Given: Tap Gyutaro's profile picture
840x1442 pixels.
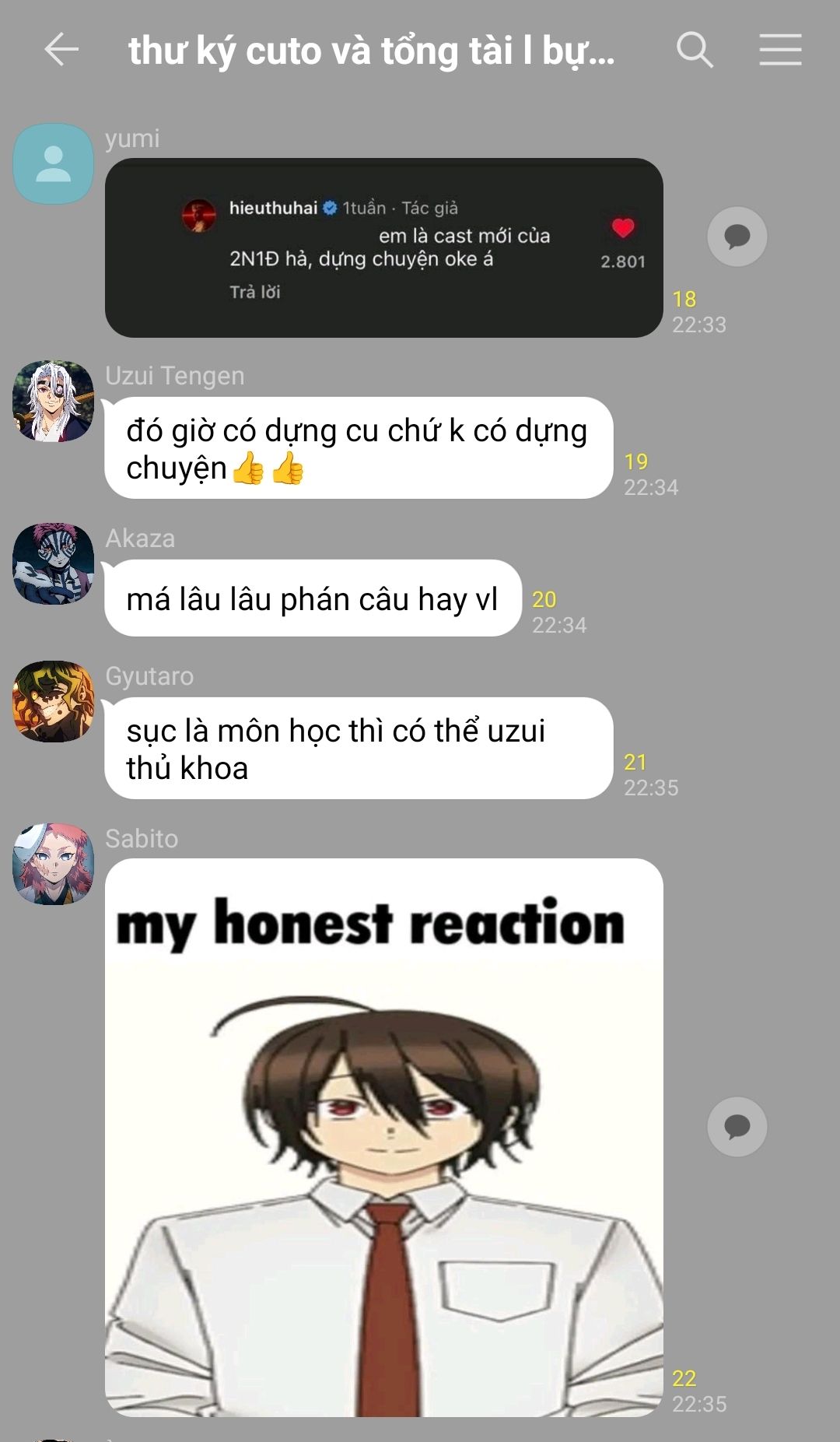Looking at the screenshot, I should click(53, 701).
